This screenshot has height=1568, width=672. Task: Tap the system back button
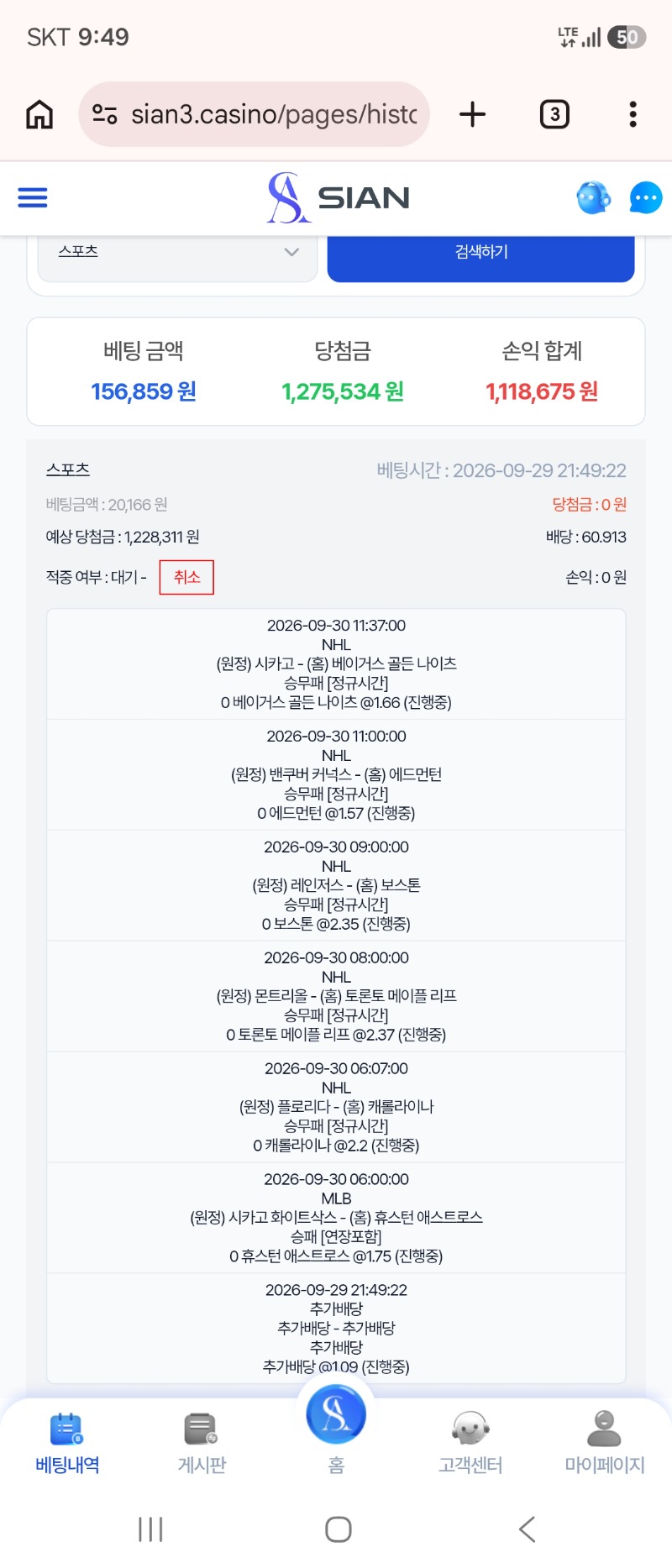(527, 1529)
